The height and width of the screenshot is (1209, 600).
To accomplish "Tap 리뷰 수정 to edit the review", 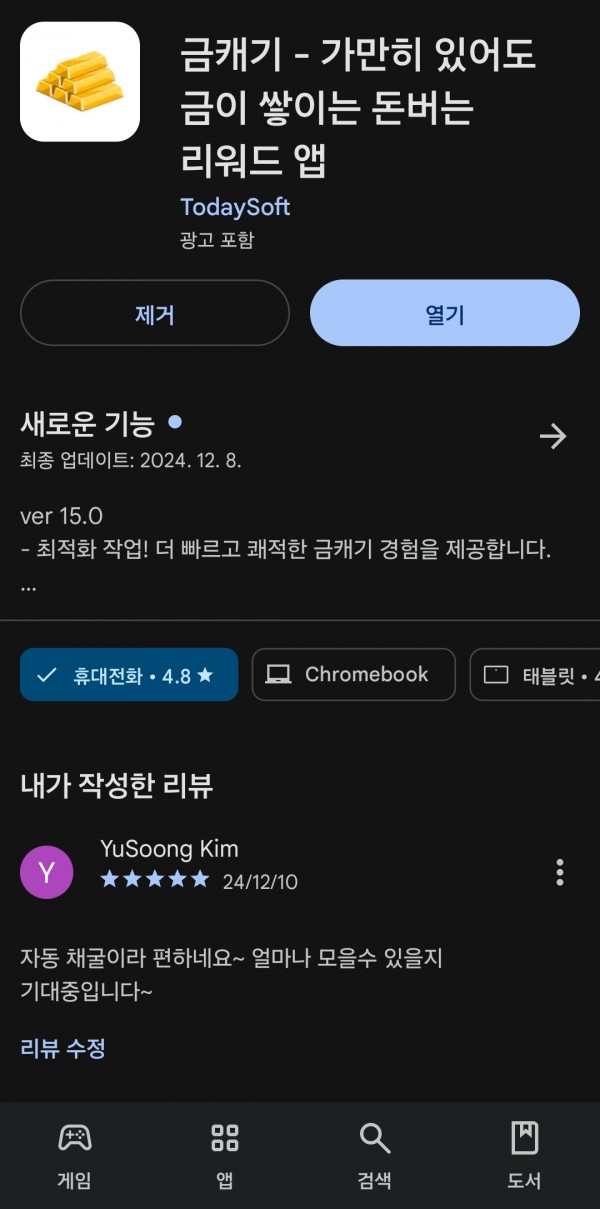I will [x=63, y=1048].
